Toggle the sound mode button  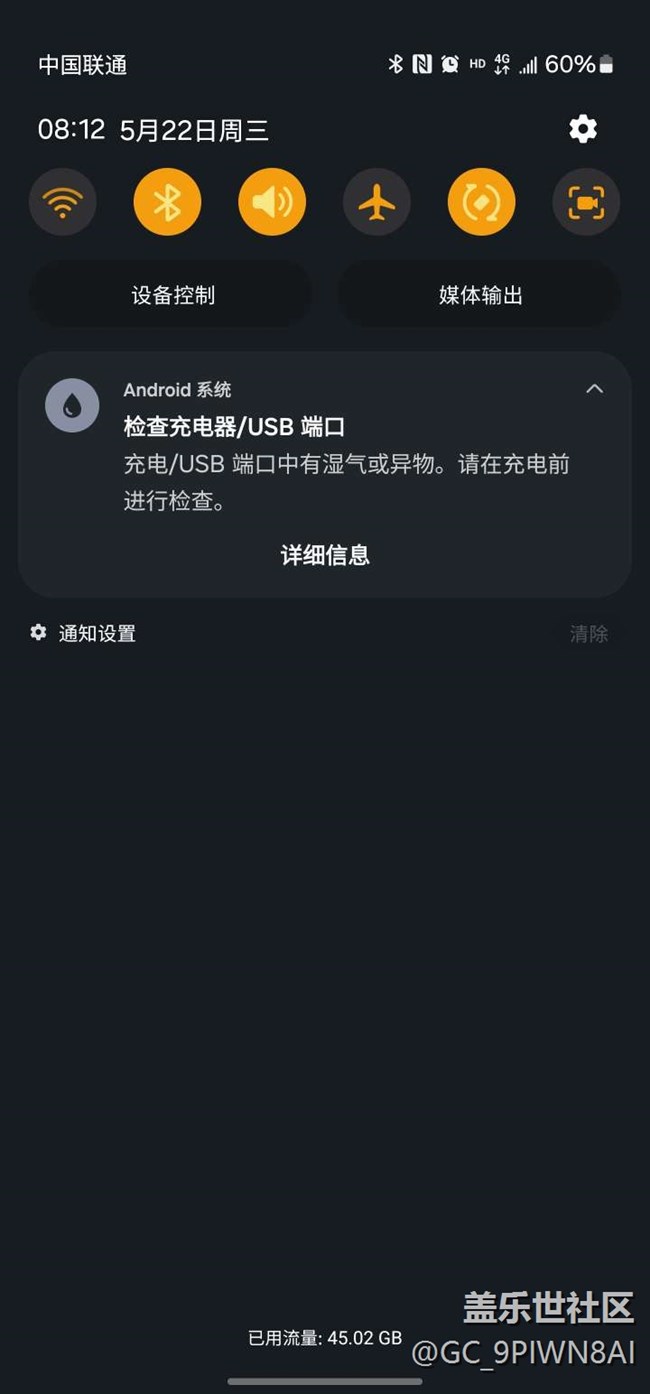tap(272, 202)
